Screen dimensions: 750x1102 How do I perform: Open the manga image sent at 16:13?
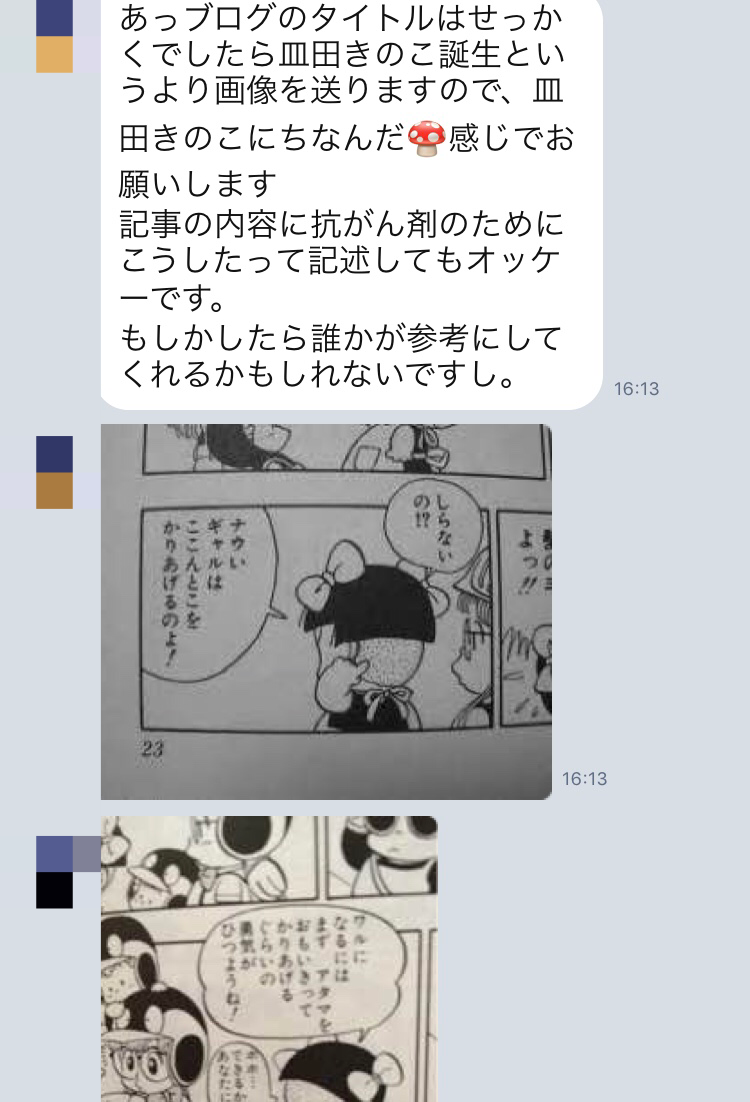[x=326, y=611]
